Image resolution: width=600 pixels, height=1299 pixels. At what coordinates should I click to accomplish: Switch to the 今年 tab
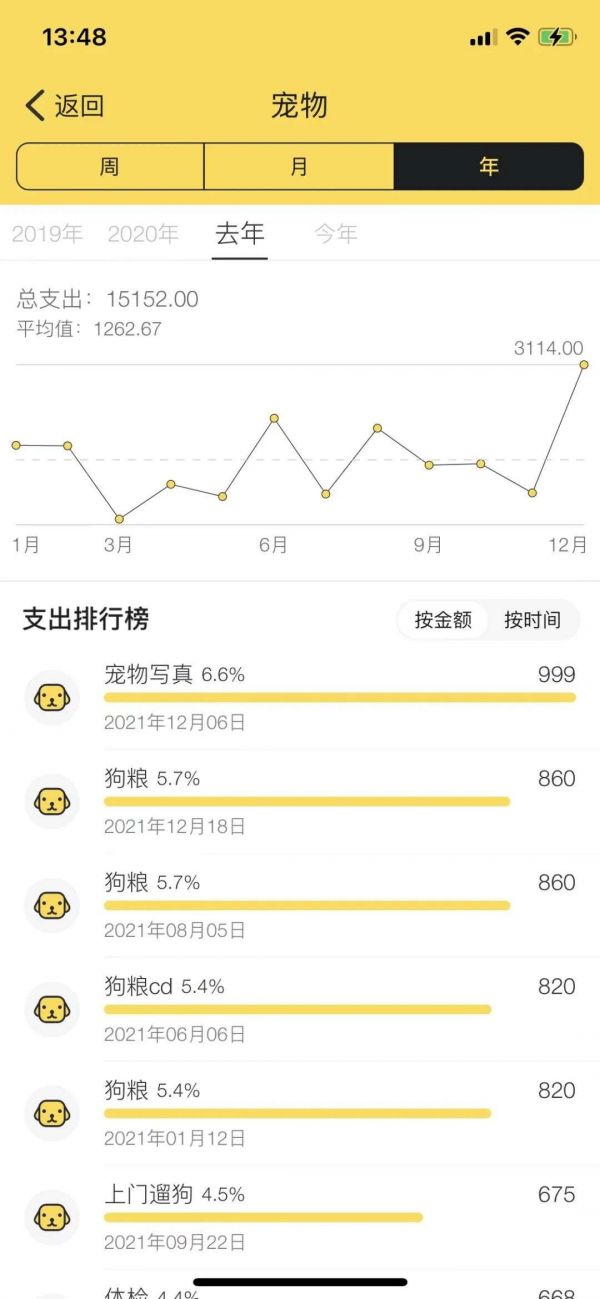(x=336, y=234)
